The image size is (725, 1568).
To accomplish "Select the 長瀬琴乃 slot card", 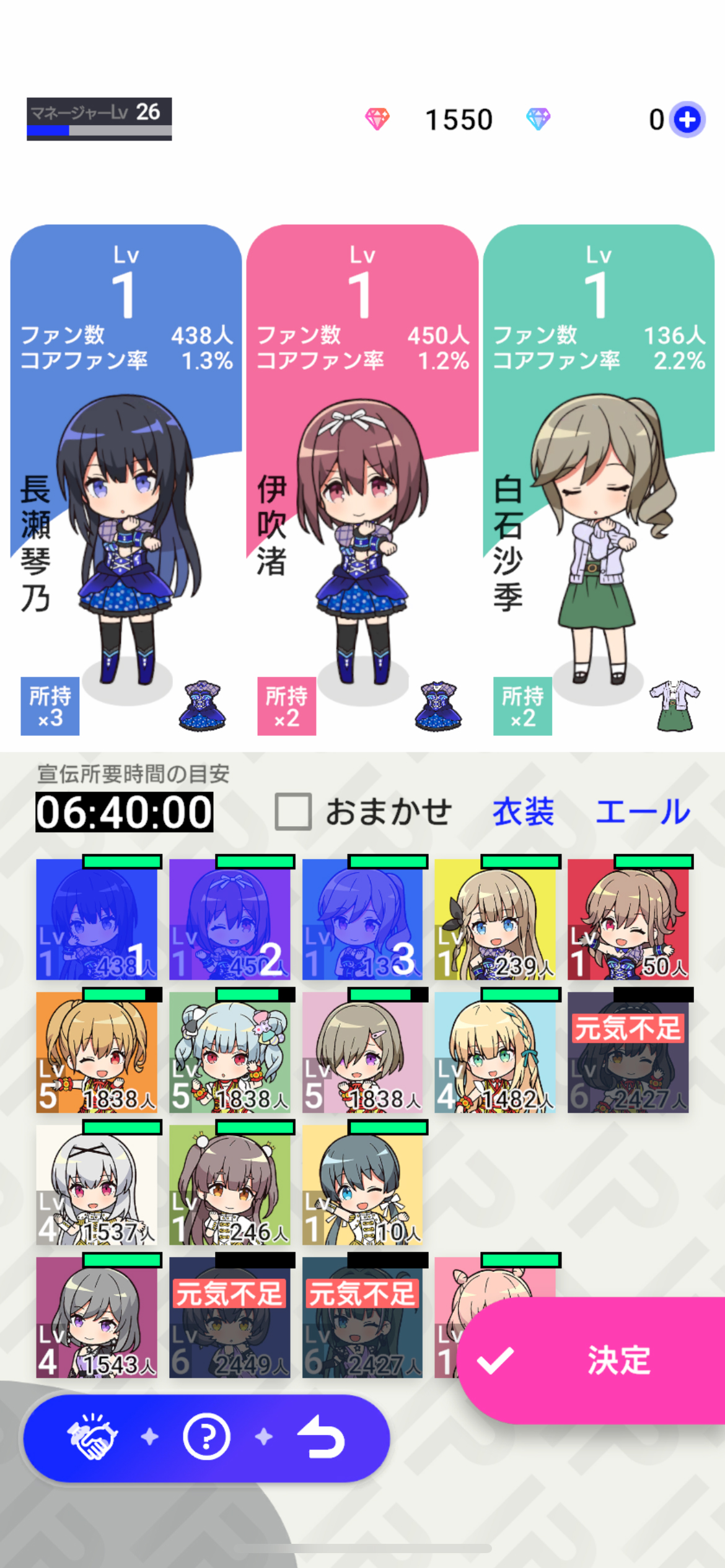I will tap(126, 481).
